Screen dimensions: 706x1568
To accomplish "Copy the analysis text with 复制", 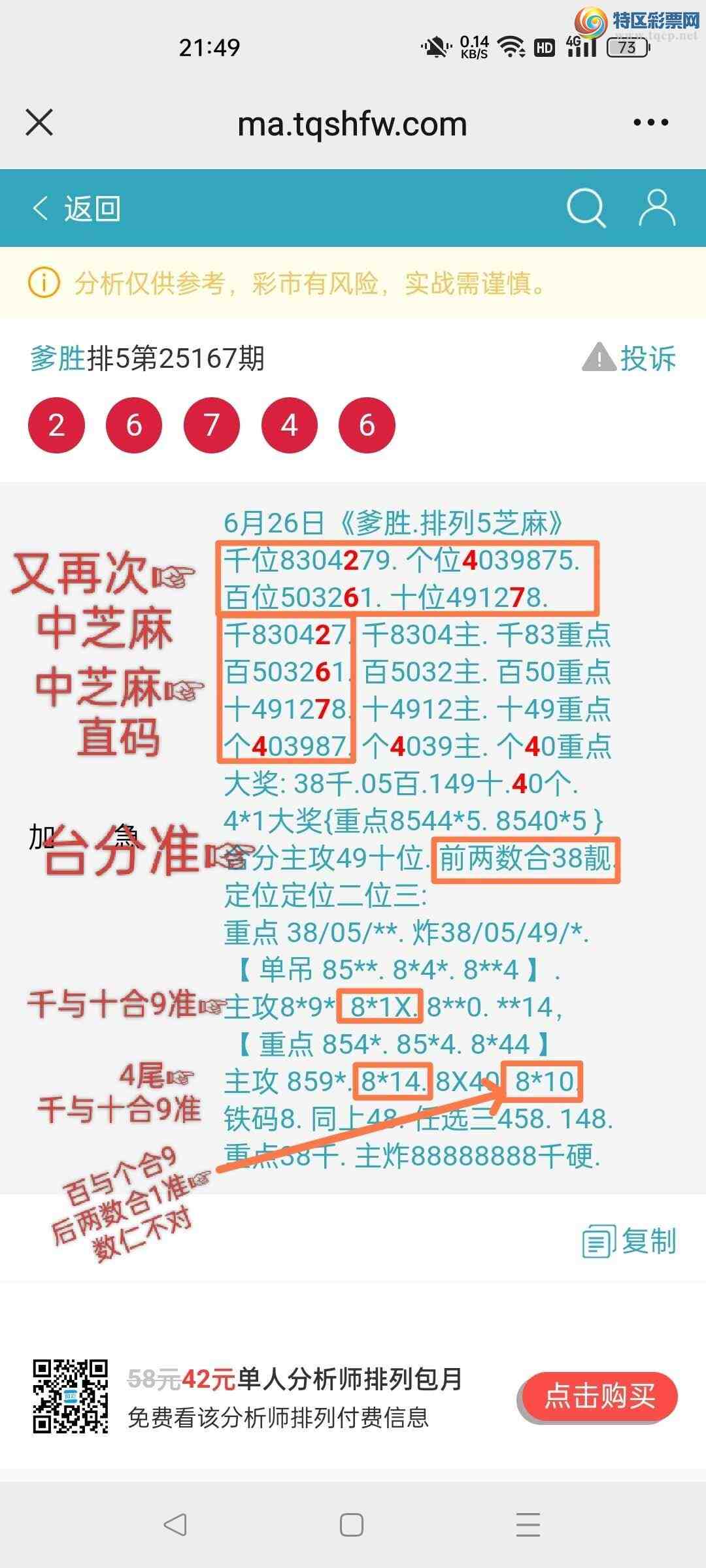I will pyautogui.click(x=630, y=1241).
